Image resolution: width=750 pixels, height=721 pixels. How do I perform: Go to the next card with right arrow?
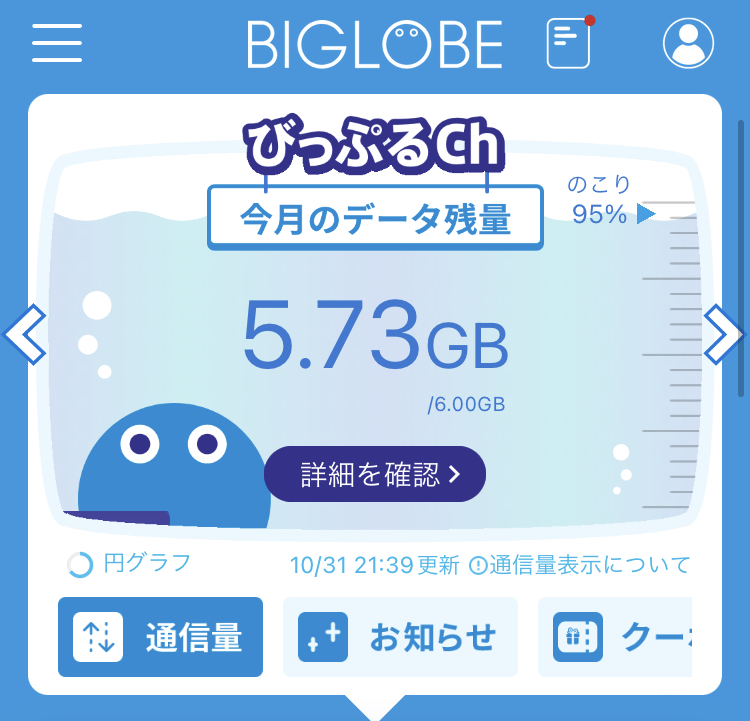click(723, 334)
